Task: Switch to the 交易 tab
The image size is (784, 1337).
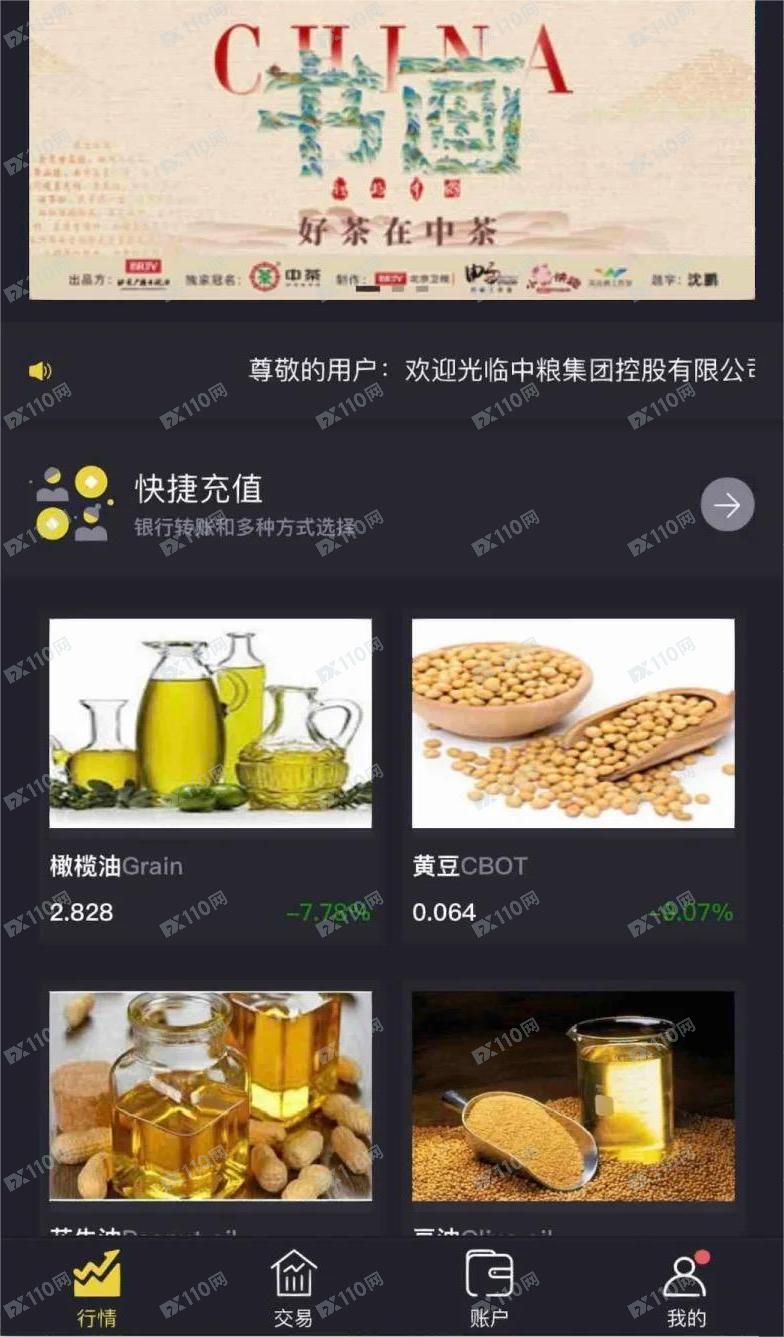Action: point(293,1289)
